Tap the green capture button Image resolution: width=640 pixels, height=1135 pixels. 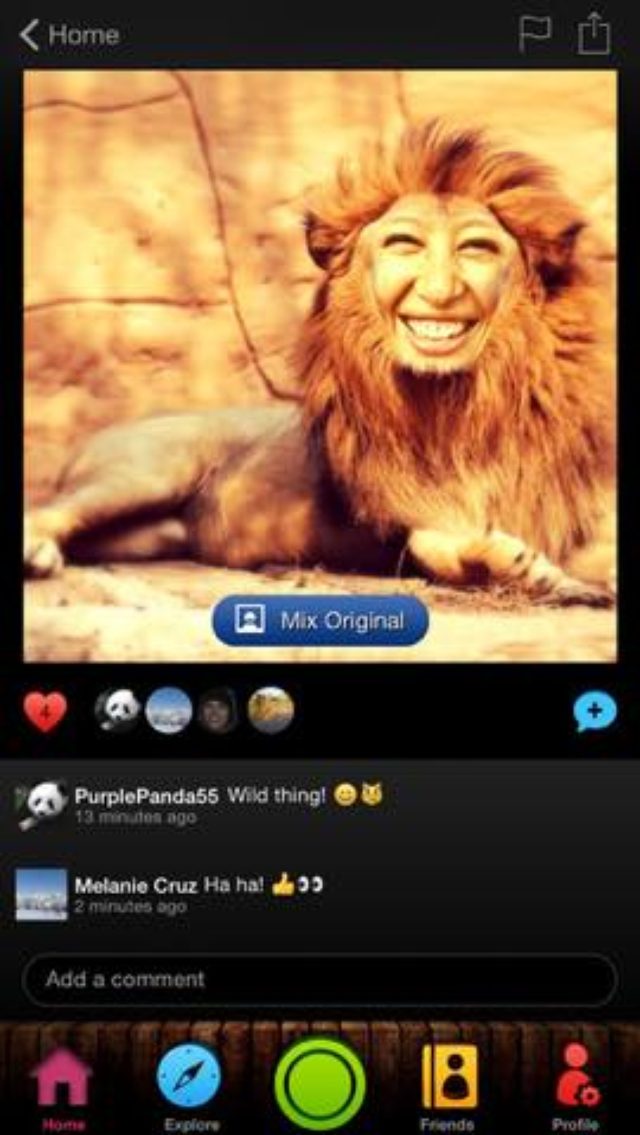[320, 1085]
